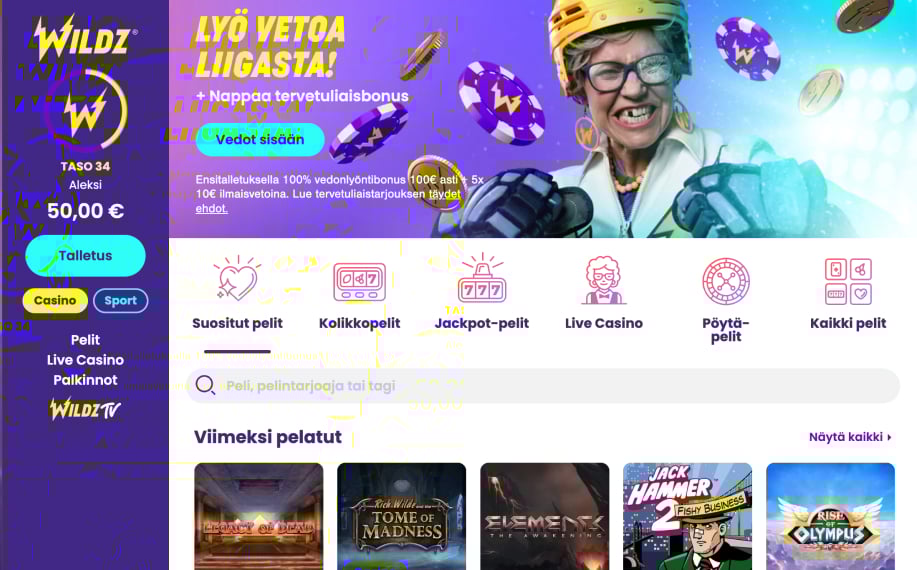Image resolution: width=917 pixels, height=570 pixels.
Task: Open Palkinnot rewards
Action: click(85, 380)
